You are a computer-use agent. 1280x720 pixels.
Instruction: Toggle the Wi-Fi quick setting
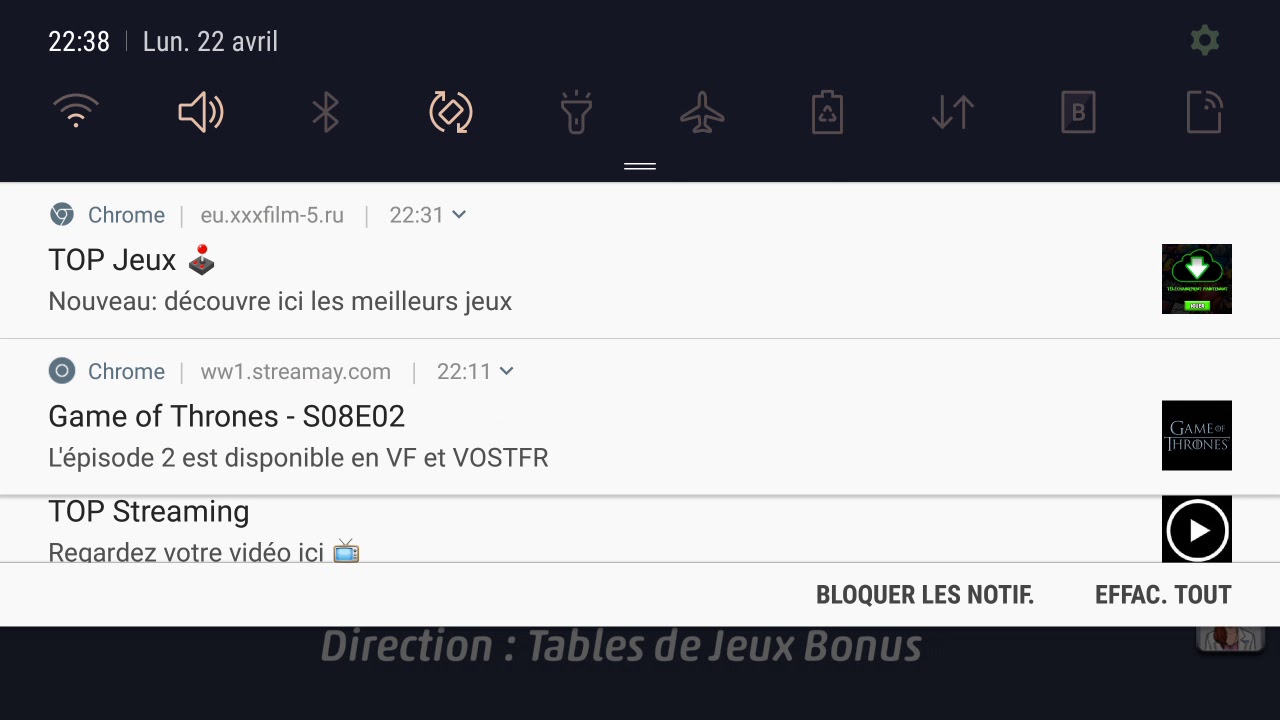coord(76,112)
